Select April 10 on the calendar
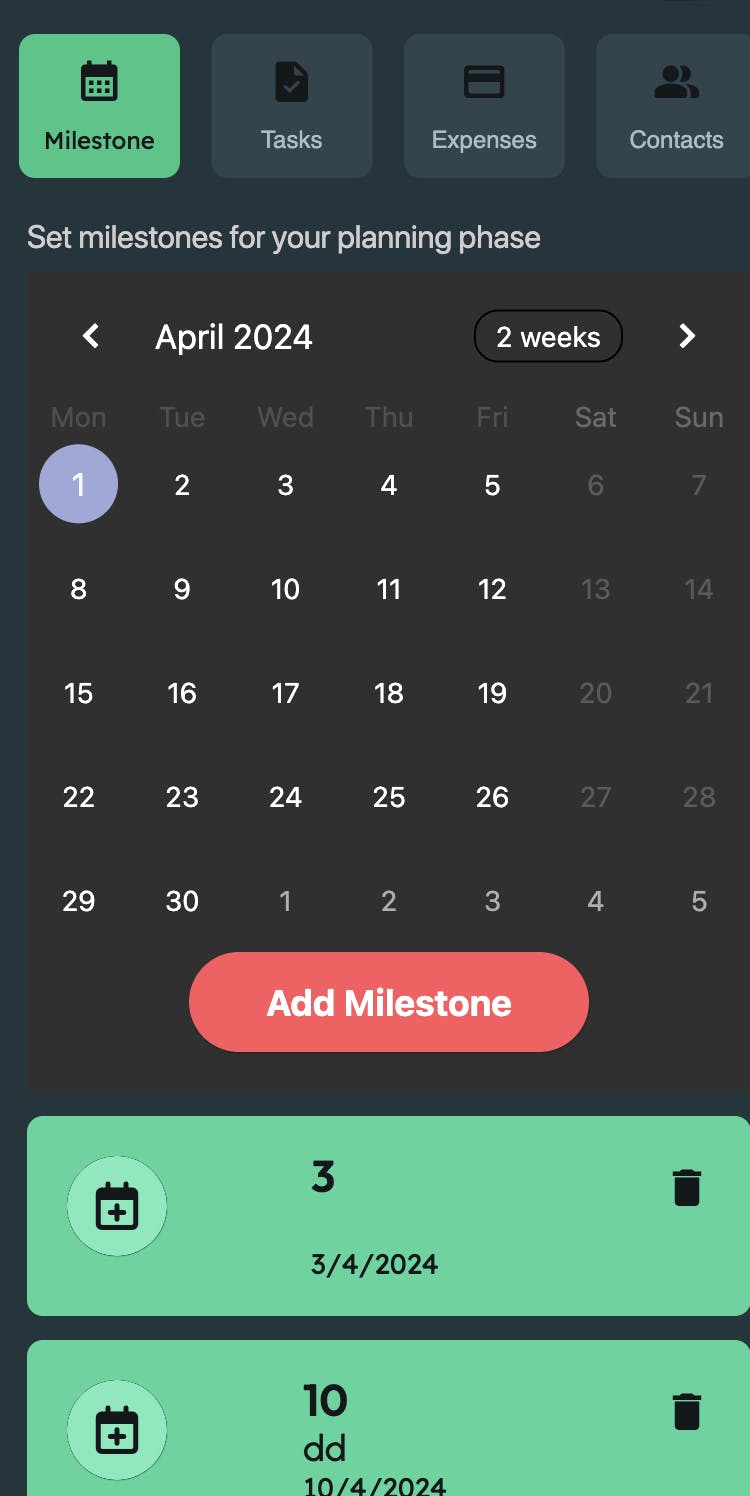 click(285, 589)
